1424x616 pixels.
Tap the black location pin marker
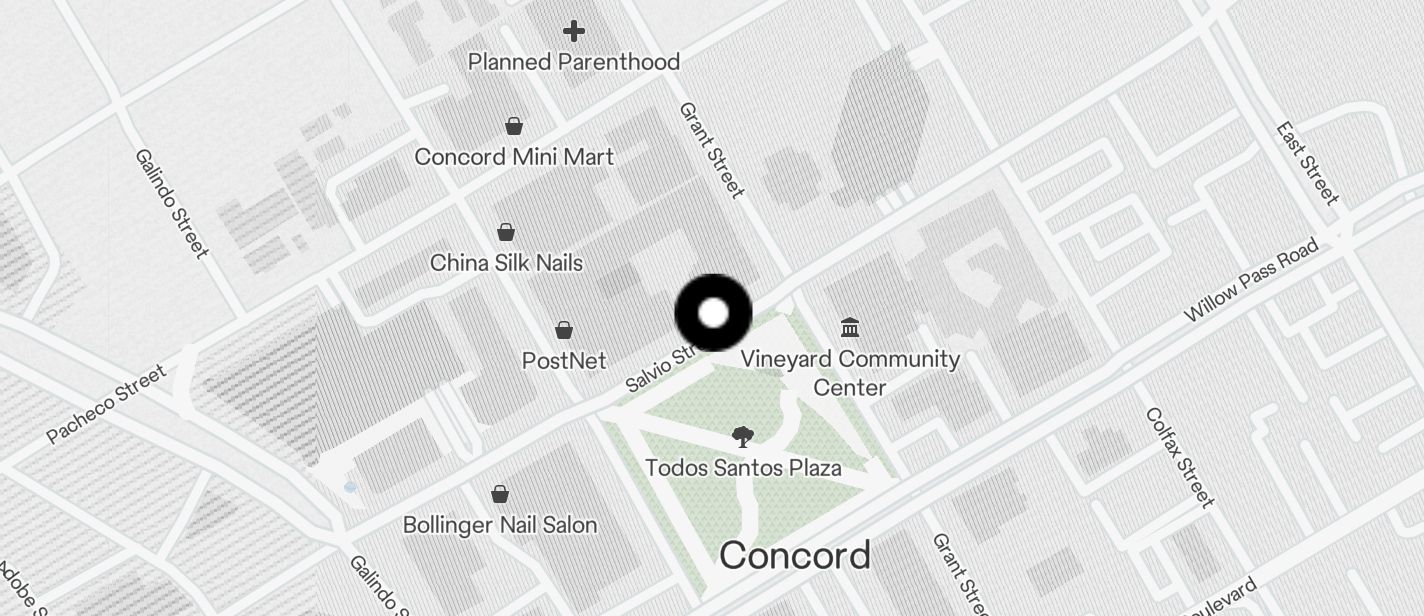(x=713, y=313)
